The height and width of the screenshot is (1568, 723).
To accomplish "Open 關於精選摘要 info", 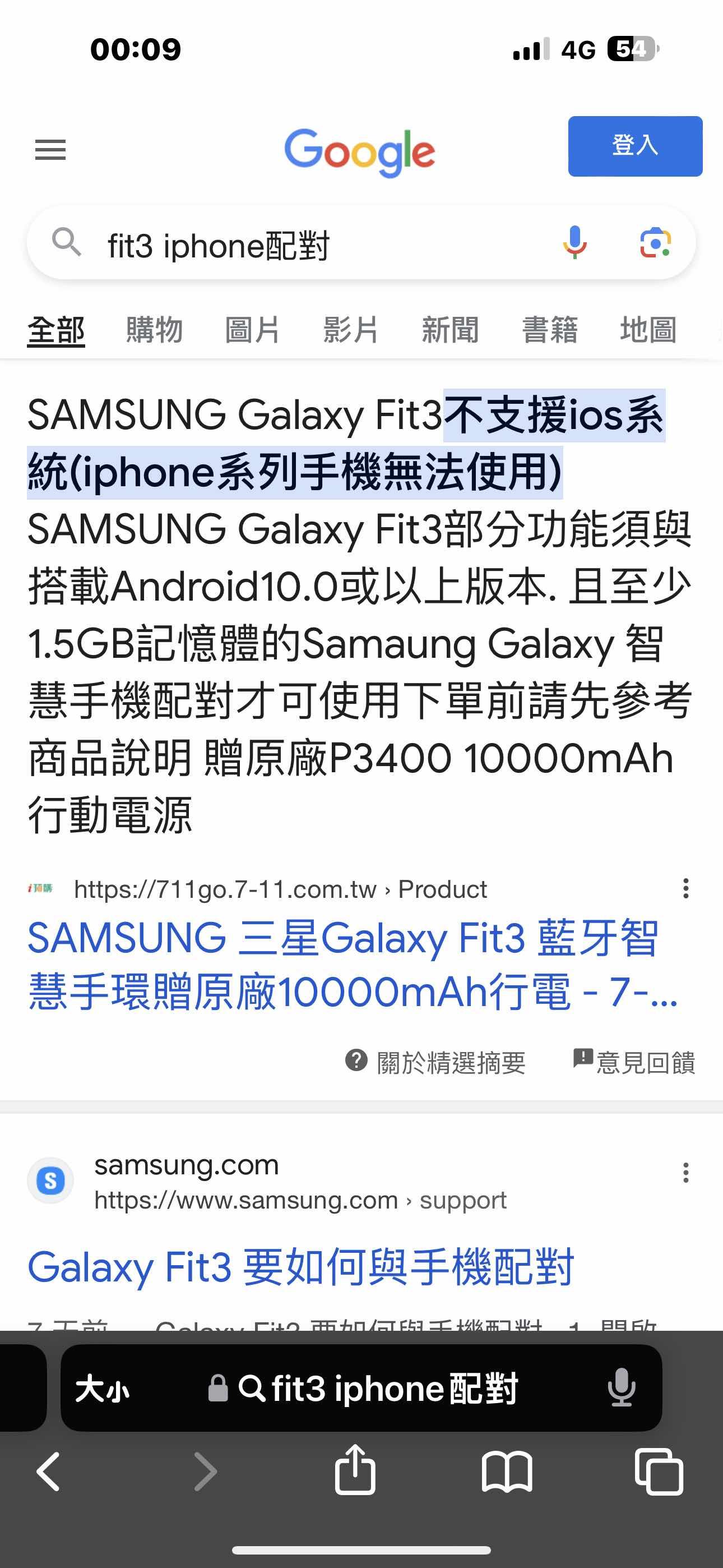I will (x=435, y=1062).
